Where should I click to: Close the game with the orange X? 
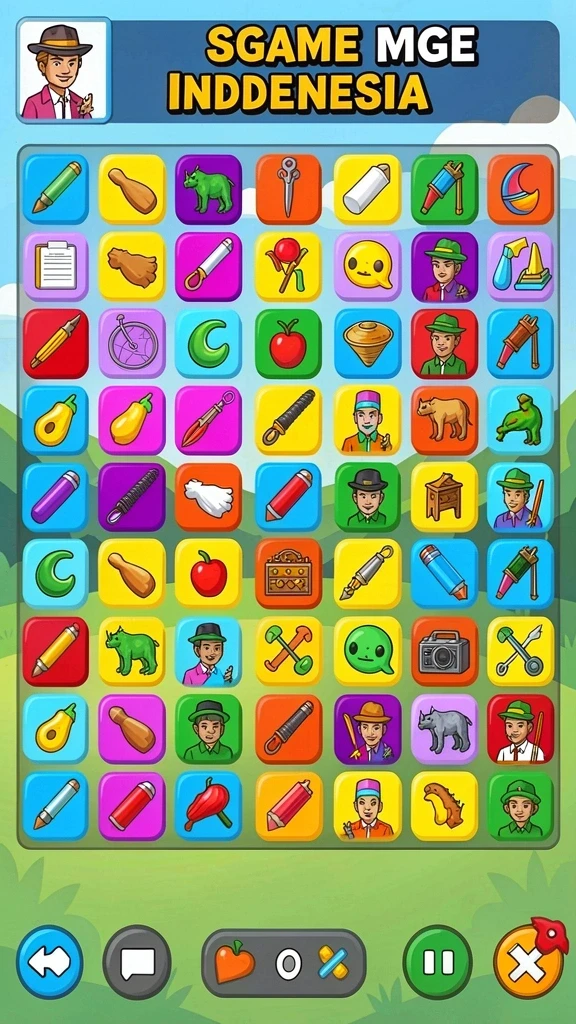pyautogui.click(x=528, y=963)
